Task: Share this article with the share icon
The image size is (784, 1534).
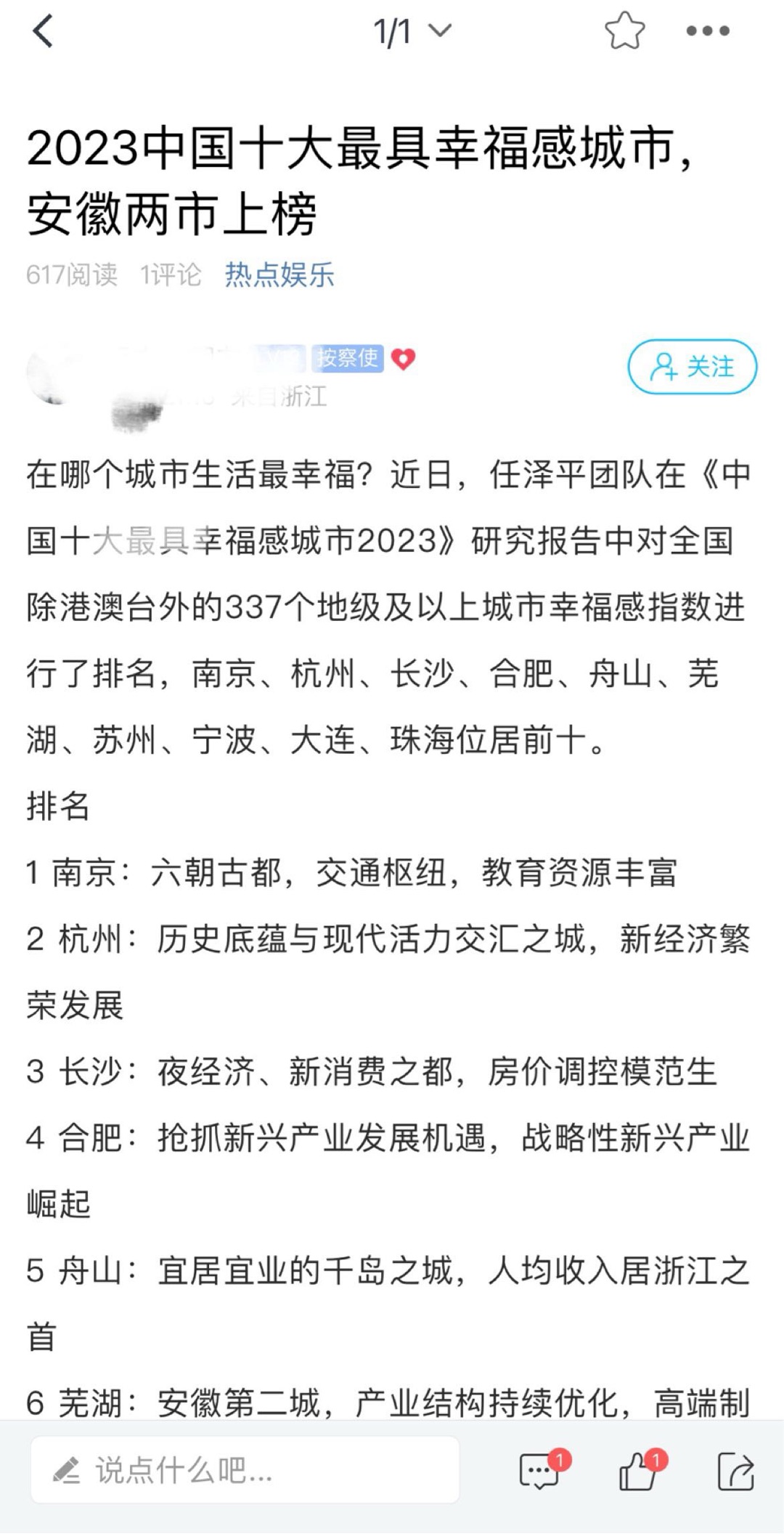Action: coord(736,1472)
